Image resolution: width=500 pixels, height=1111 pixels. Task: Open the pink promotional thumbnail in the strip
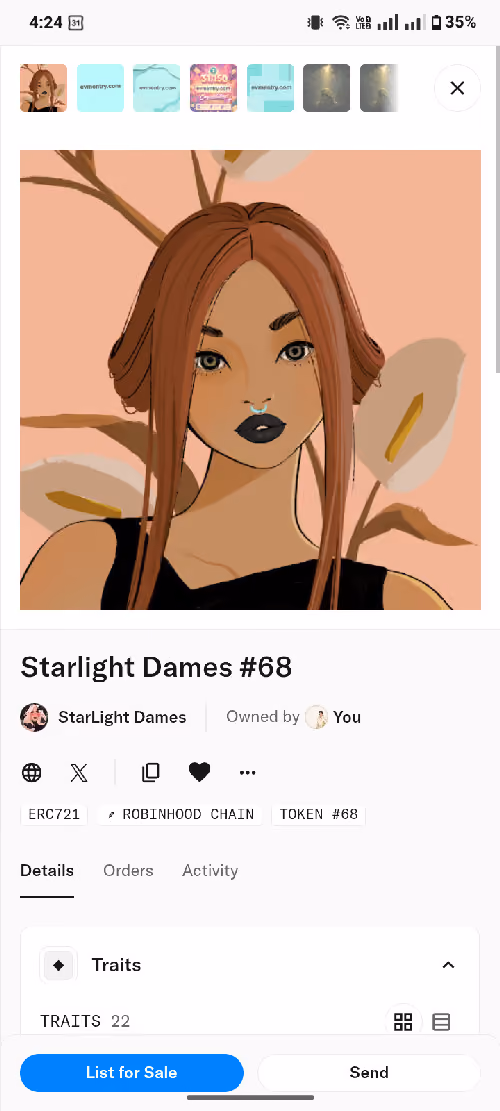coord(213,88)
